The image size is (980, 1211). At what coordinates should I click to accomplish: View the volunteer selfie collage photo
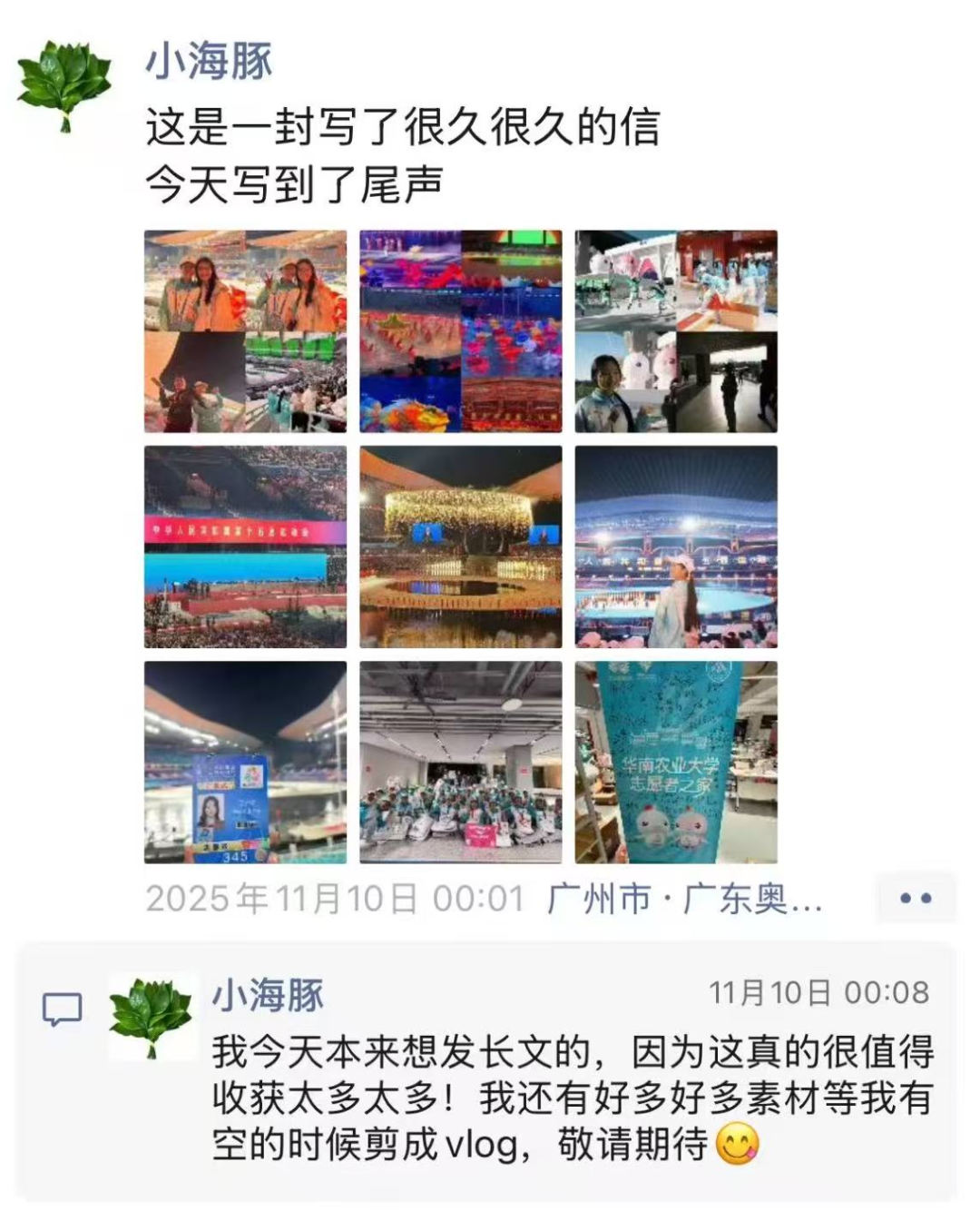[x=245, y=331]
